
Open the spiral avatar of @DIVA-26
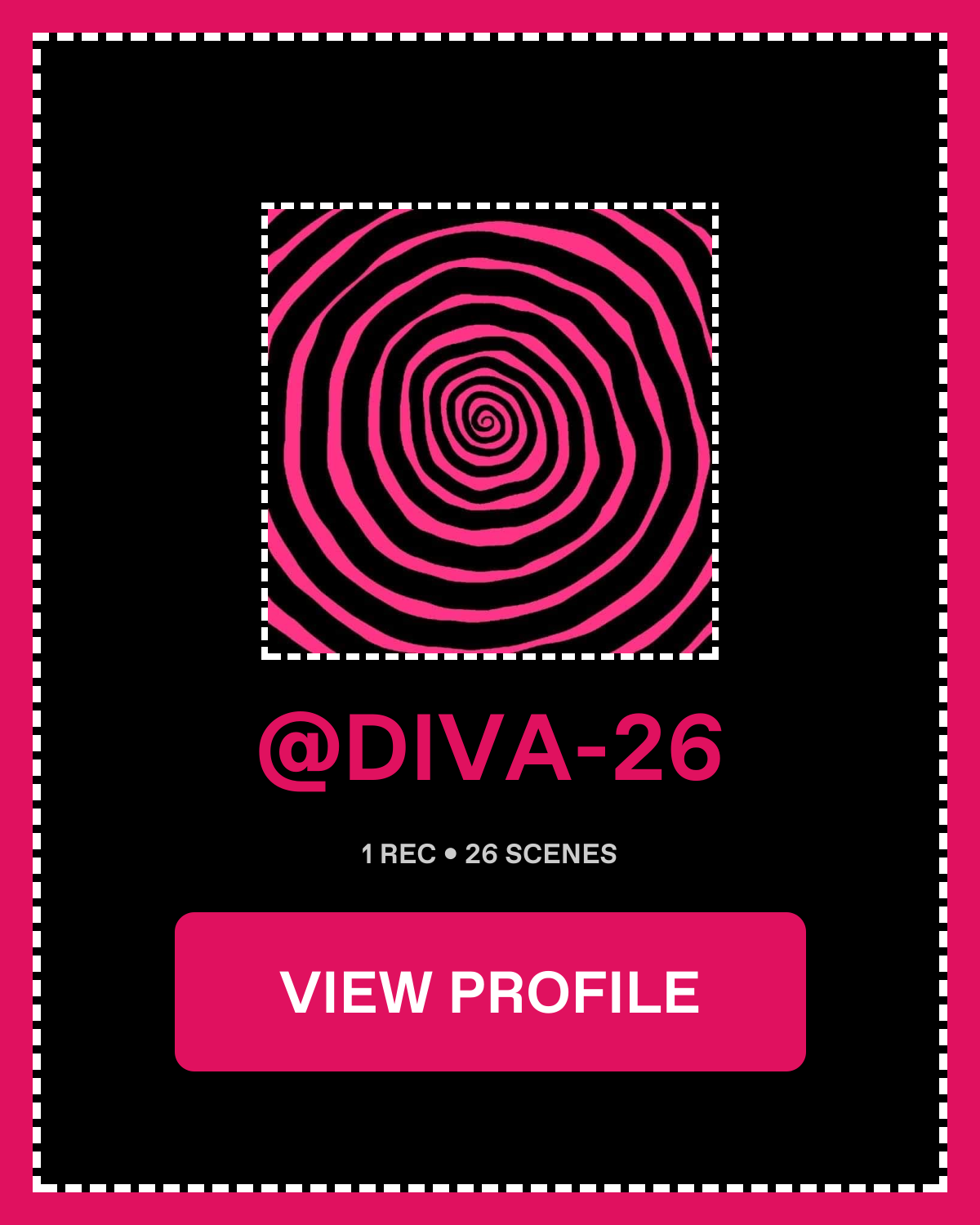coord(490,430)
